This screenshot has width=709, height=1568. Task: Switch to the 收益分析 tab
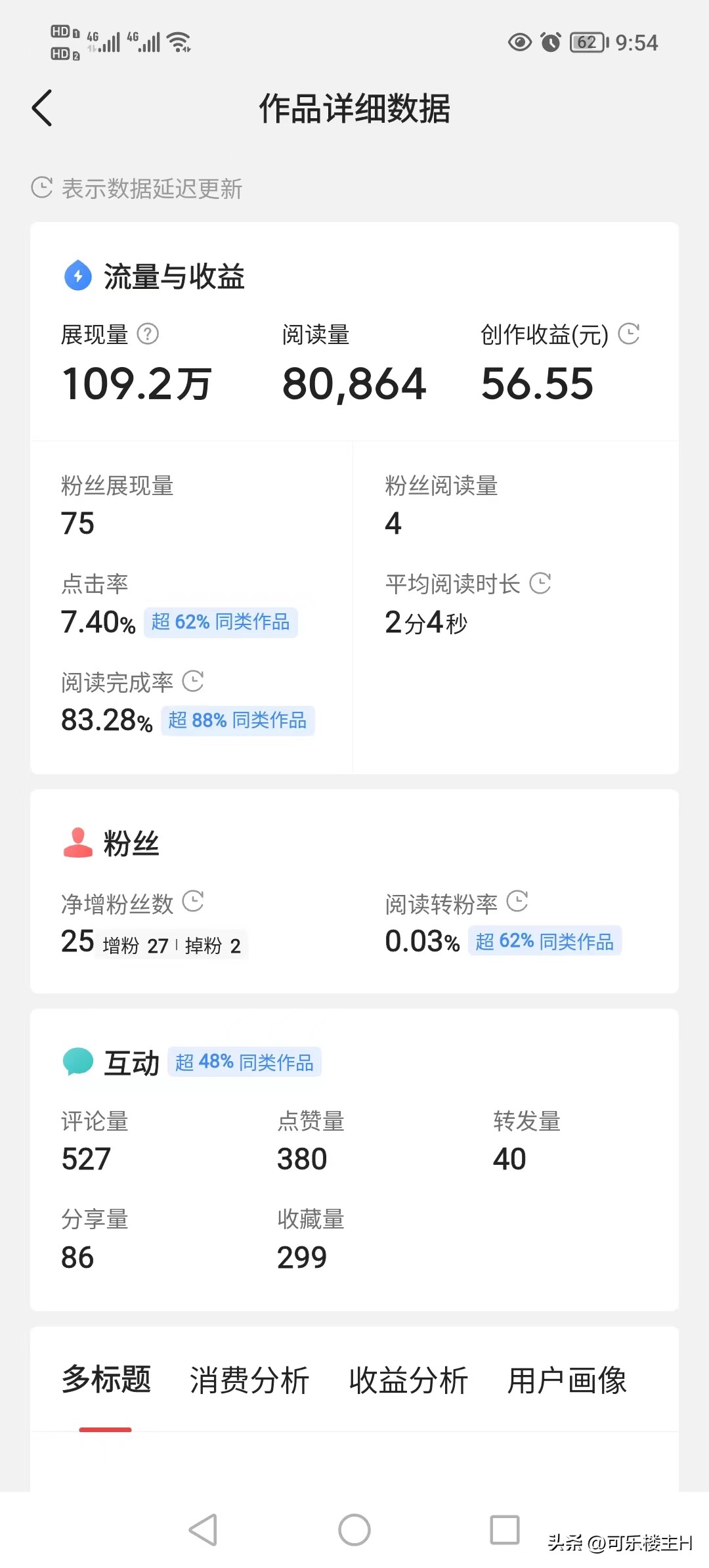(410, 1380)
